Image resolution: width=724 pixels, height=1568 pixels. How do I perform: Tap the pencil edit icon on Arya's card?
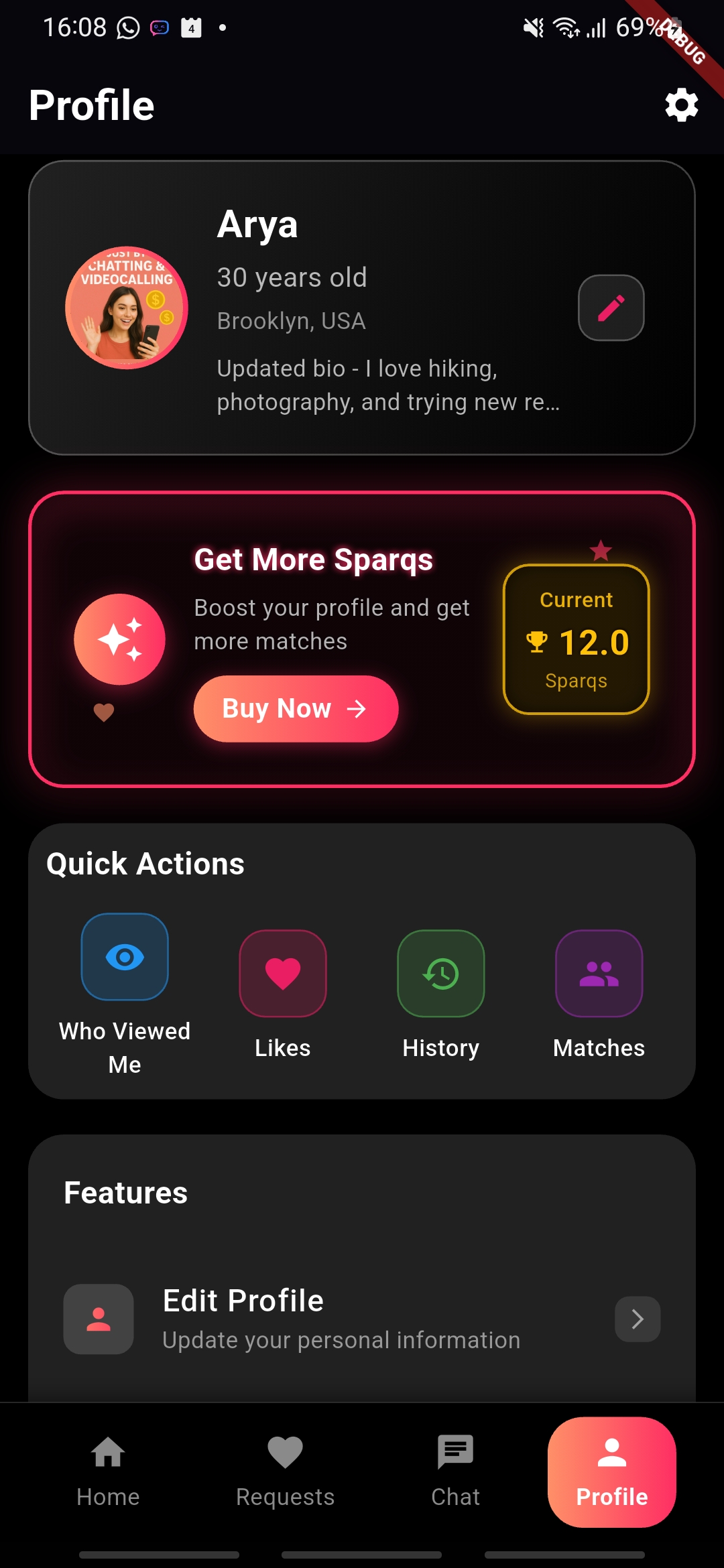pos(611,308)
